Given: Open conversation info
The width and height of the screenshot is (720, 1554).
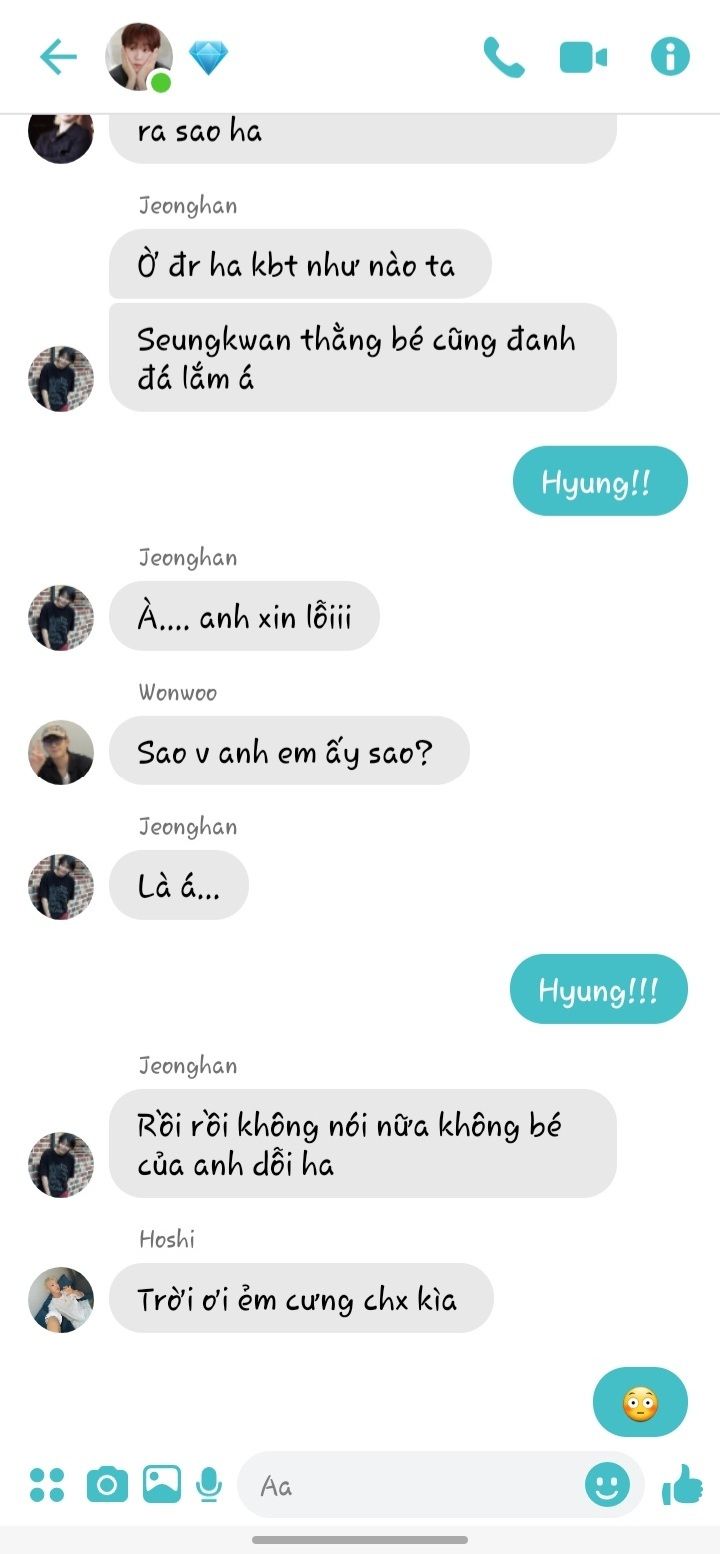Looking at the screenshot, I should [x=670, y=57].
